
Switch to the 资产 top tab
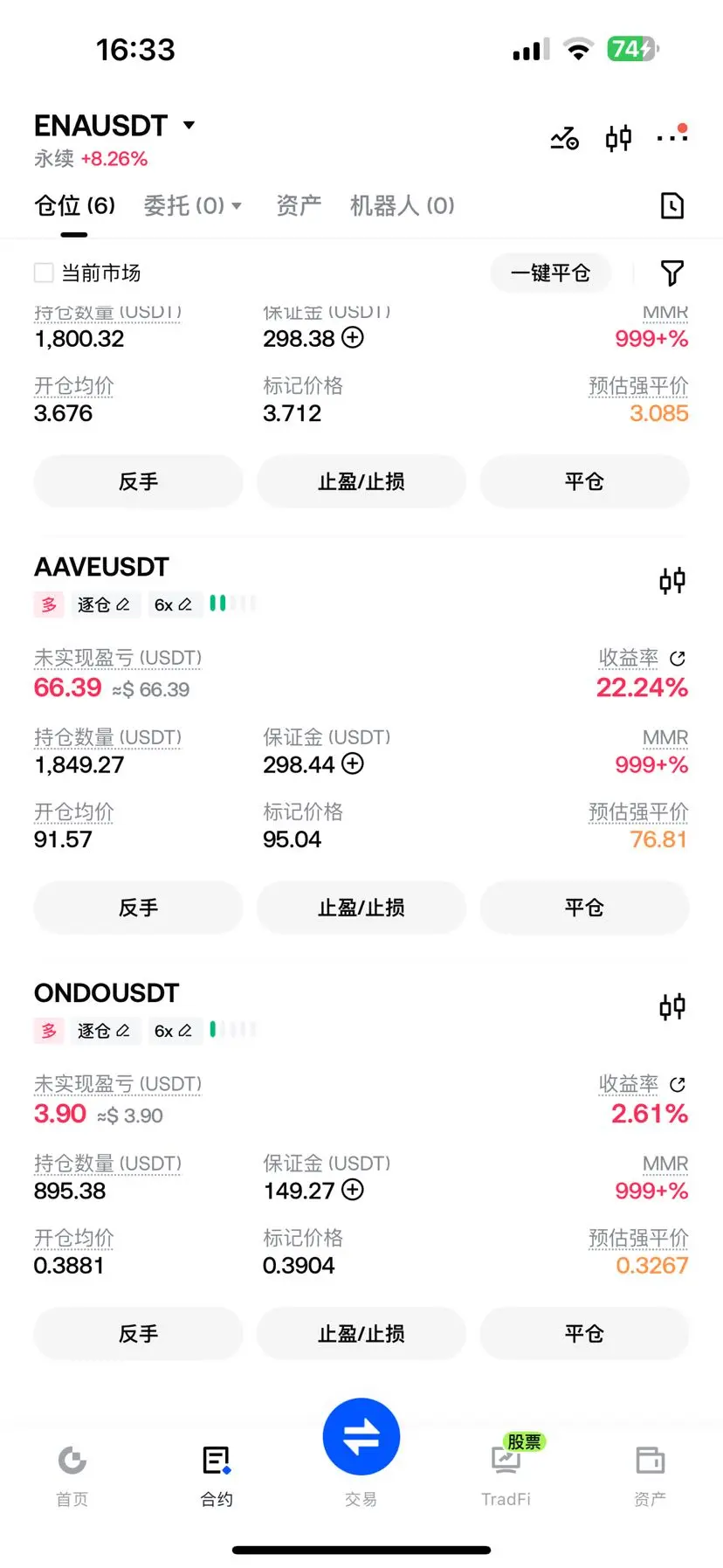[x=299, y=205]
